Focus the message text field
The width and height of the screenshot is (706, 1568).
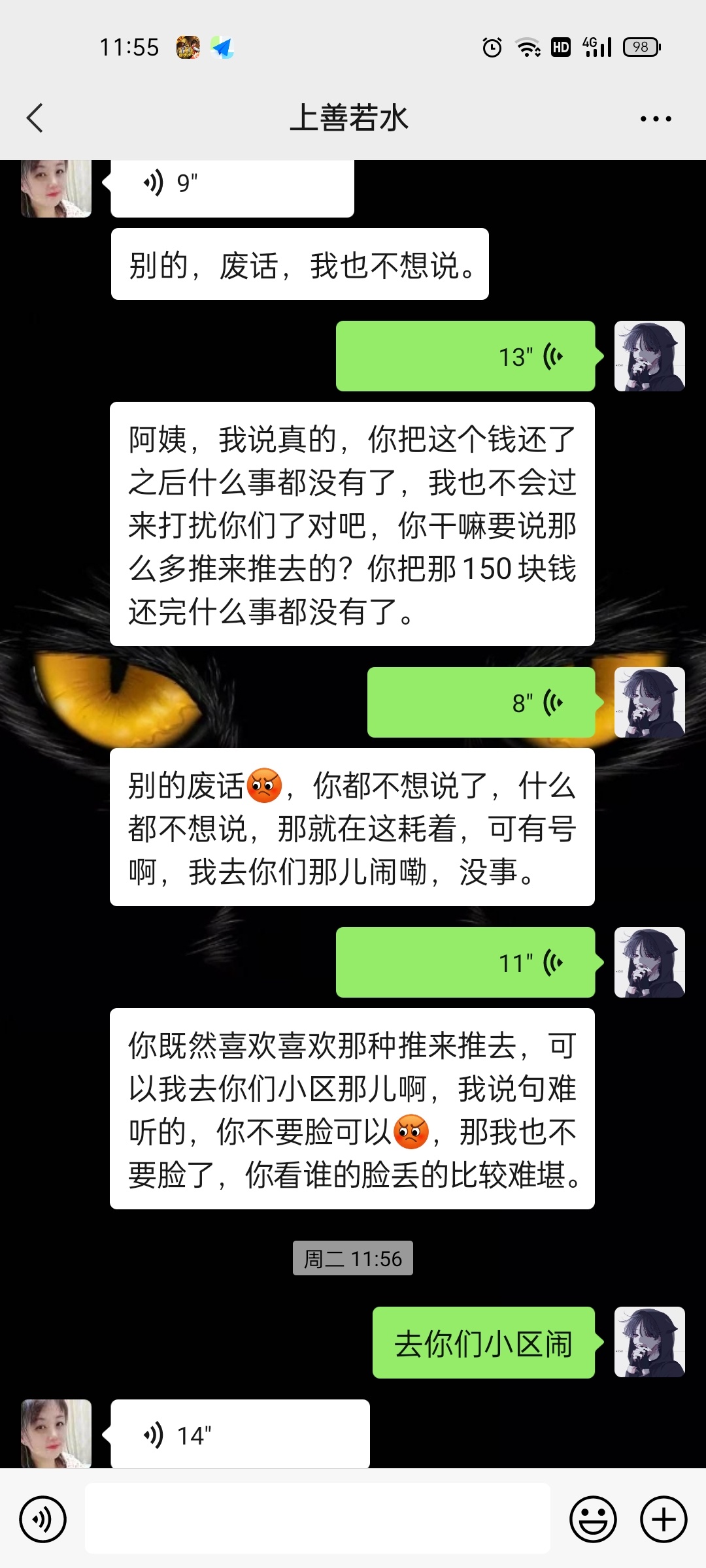(x=318, y=1518)
